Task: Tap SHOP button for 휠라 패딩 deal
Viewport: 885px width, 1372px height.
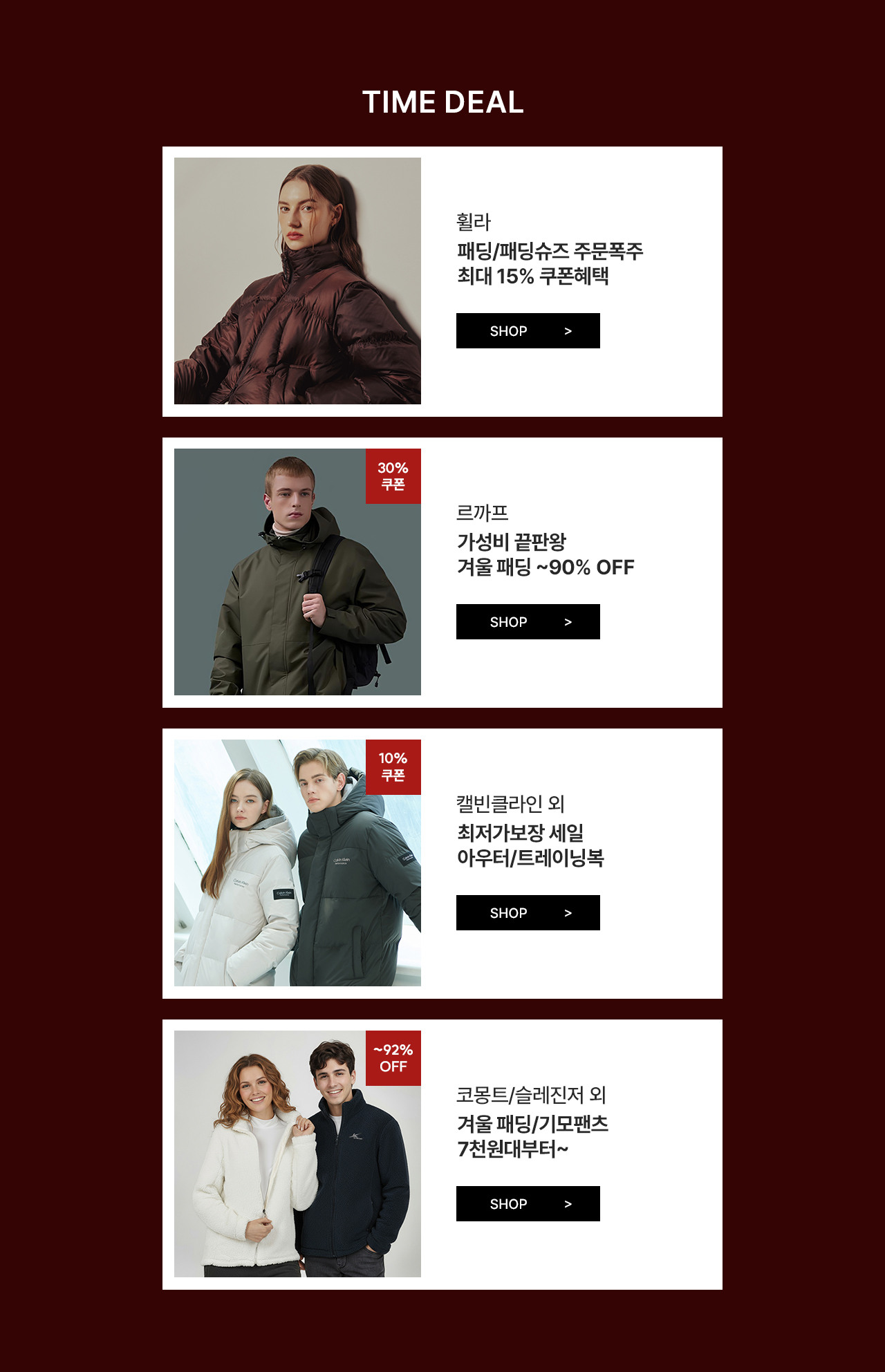Action: click(528, 330)
